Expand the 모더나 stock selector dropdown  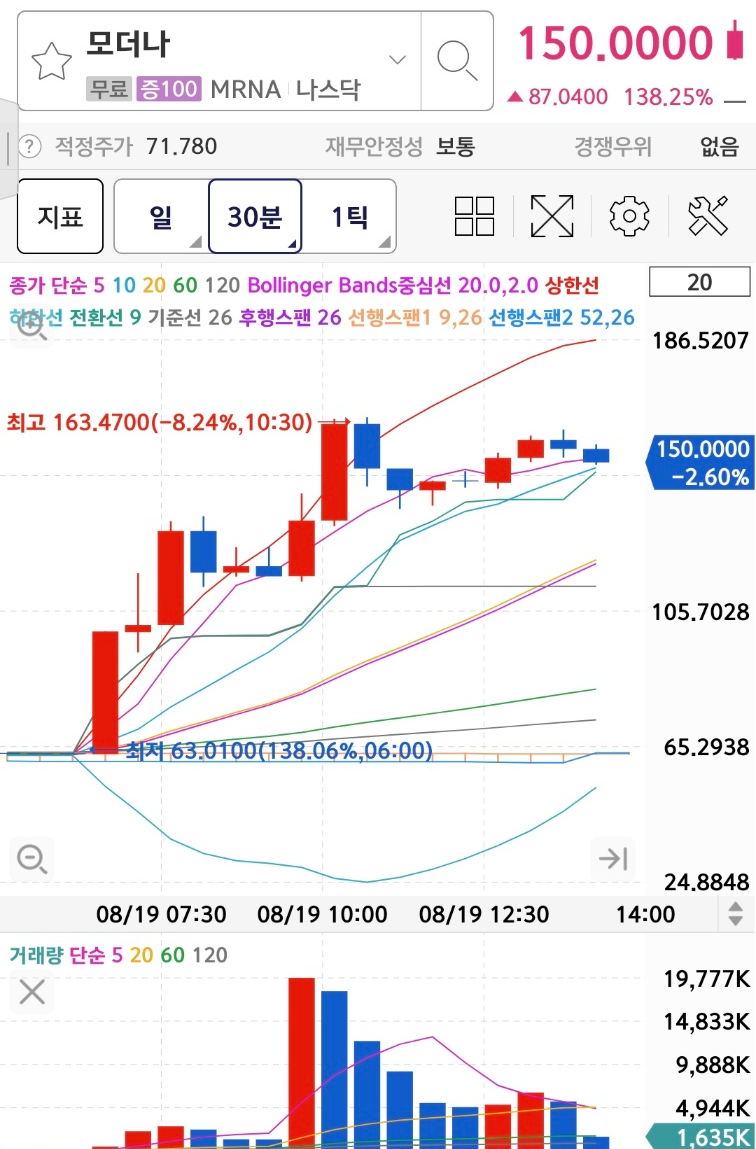pyautogui.click(x=397, y=59)
